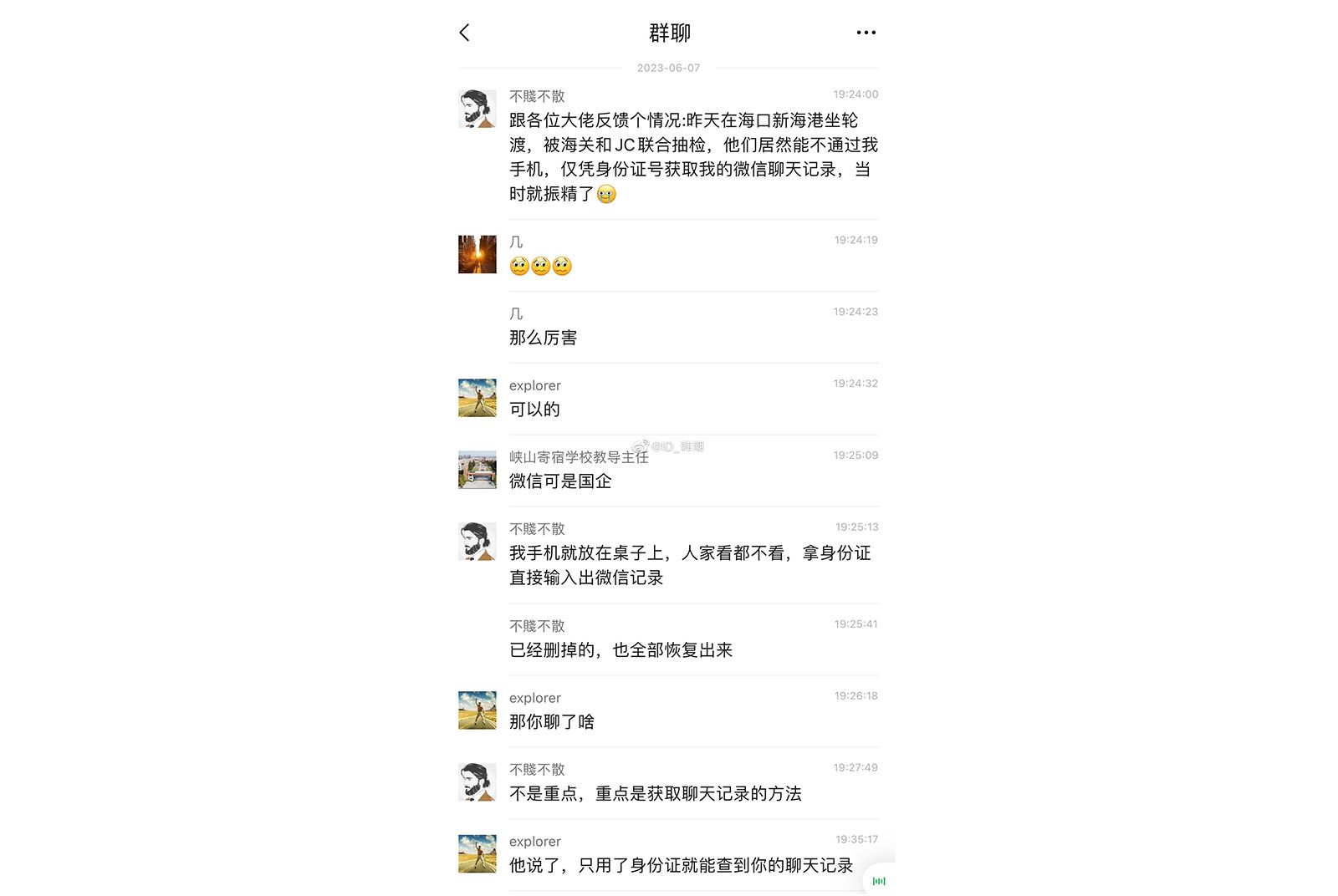
Task: Open 几's sunset avatar
Action: (x=477, y=254)
